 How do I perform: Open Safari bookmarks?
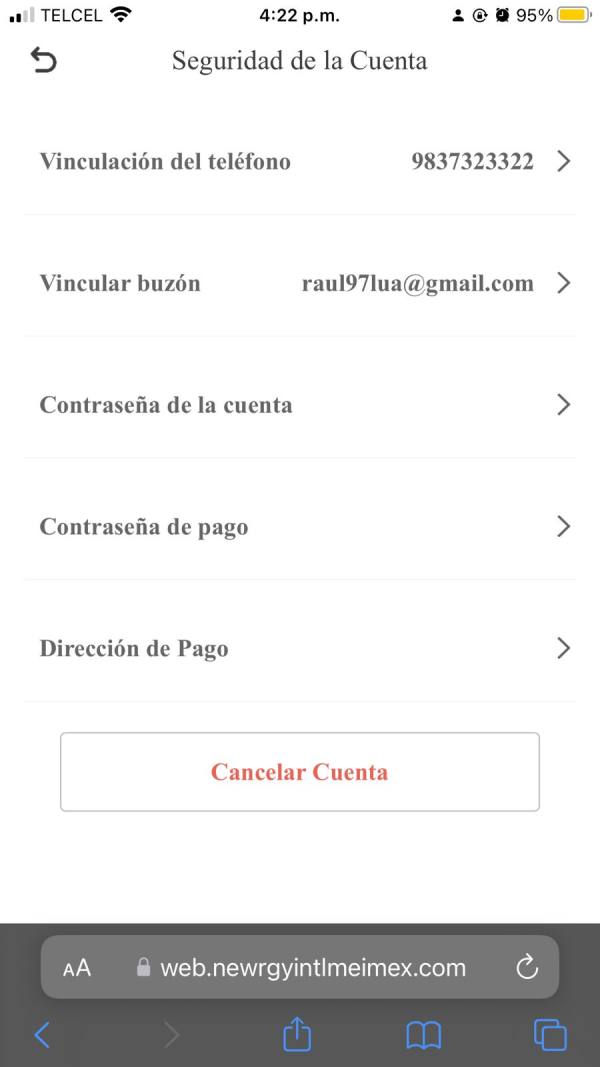click(x=423, y=1036)
